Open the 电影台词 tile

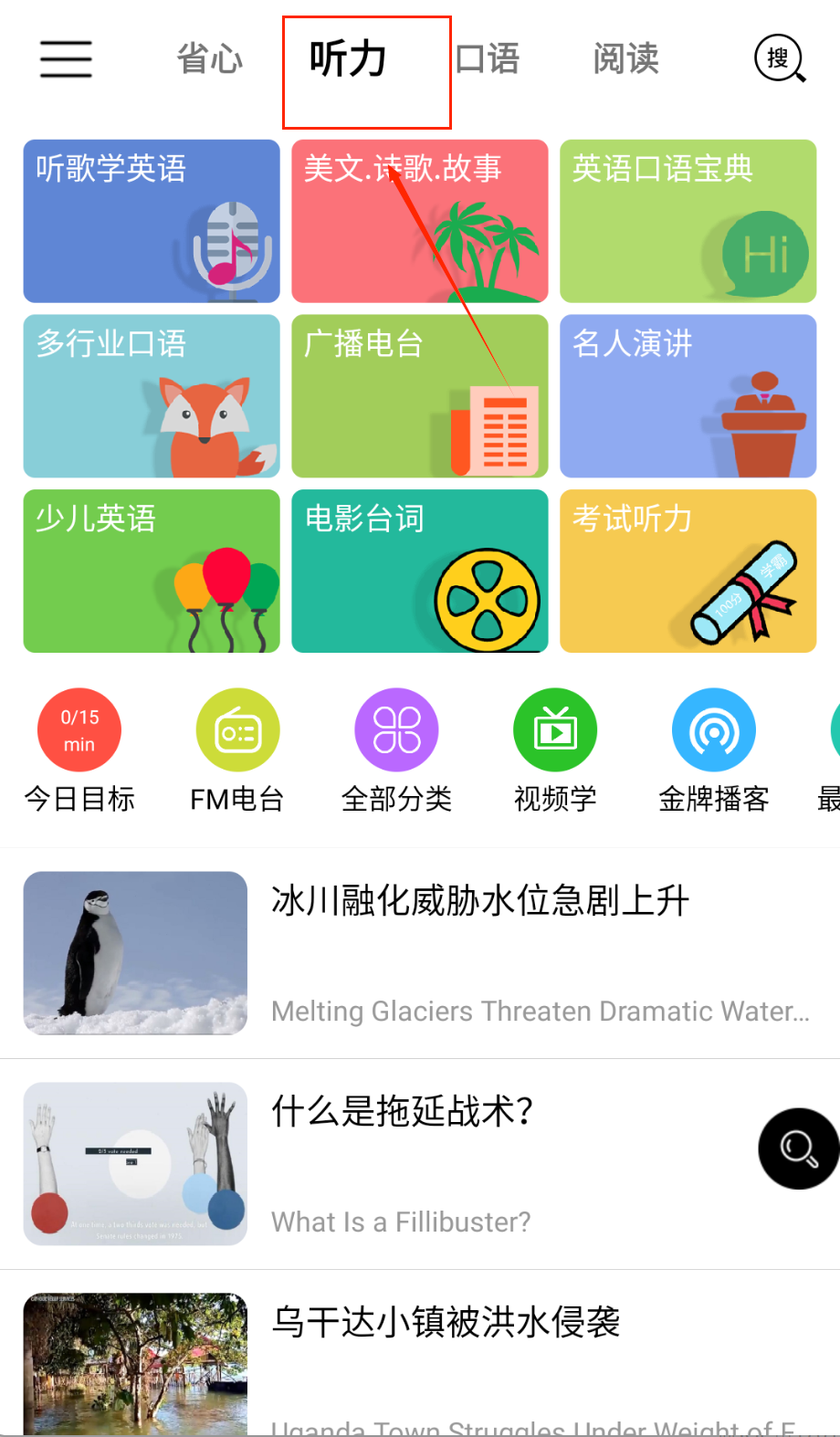(x=420, y=572)
